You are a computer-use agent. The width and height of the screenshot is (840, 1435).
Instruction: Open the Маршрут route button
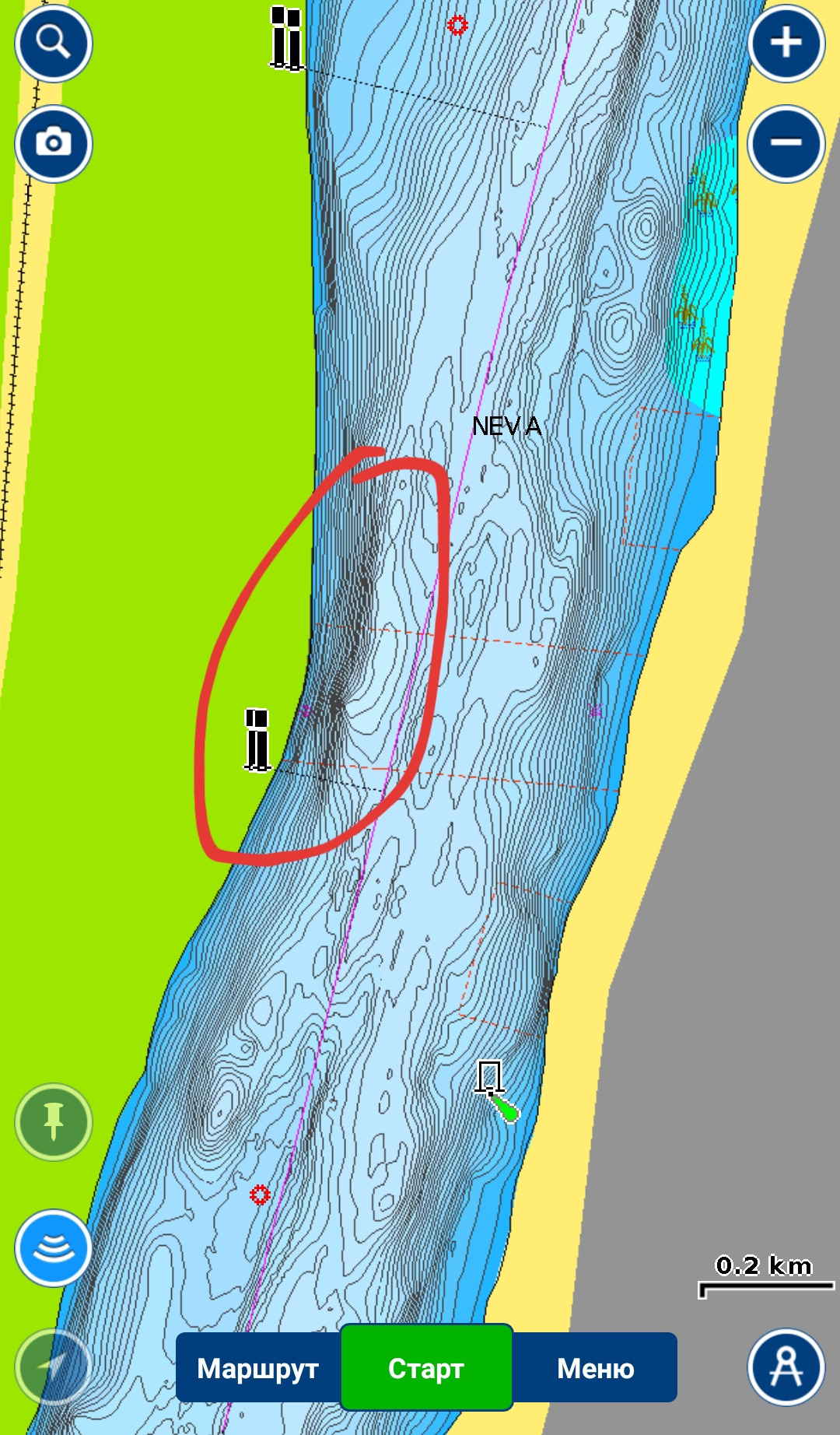click(x=258, y=1367)
